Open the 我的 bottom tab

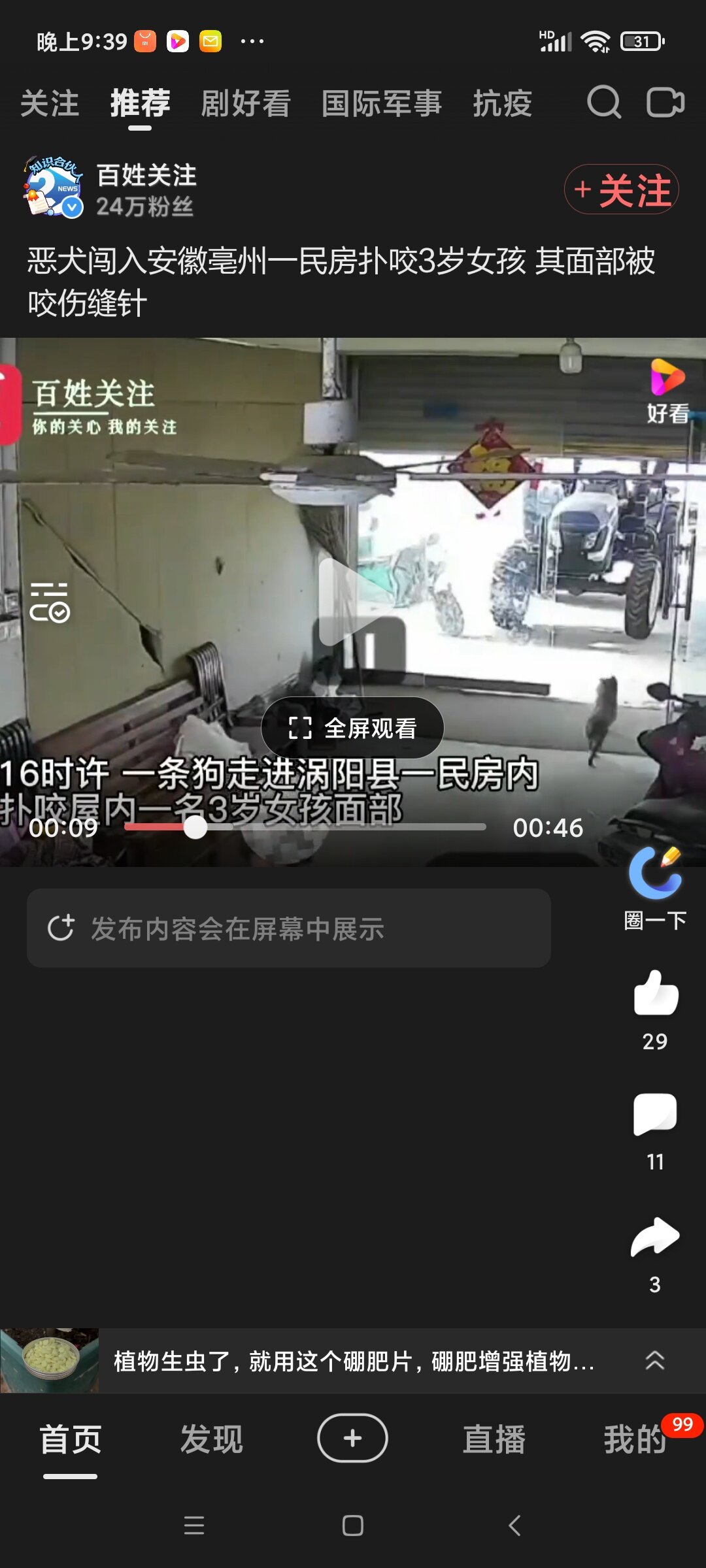634,1439
